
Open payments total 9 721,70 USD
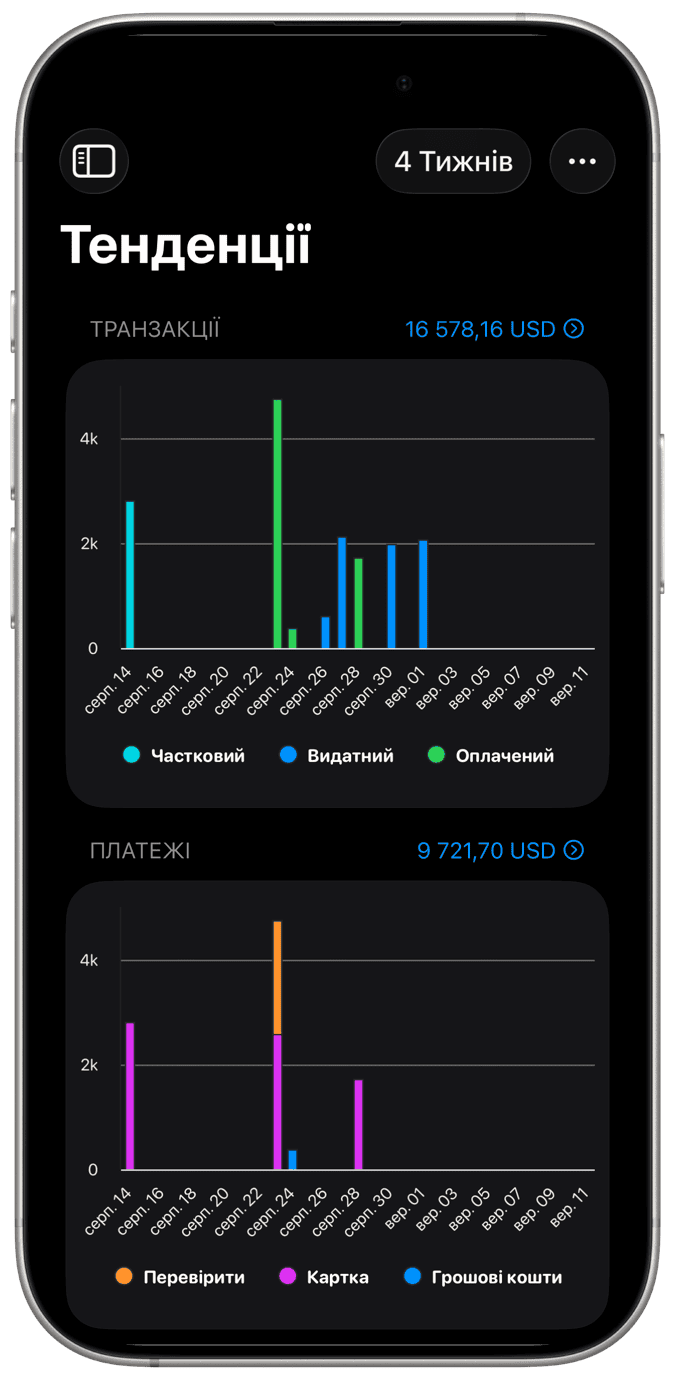(500, 850)
